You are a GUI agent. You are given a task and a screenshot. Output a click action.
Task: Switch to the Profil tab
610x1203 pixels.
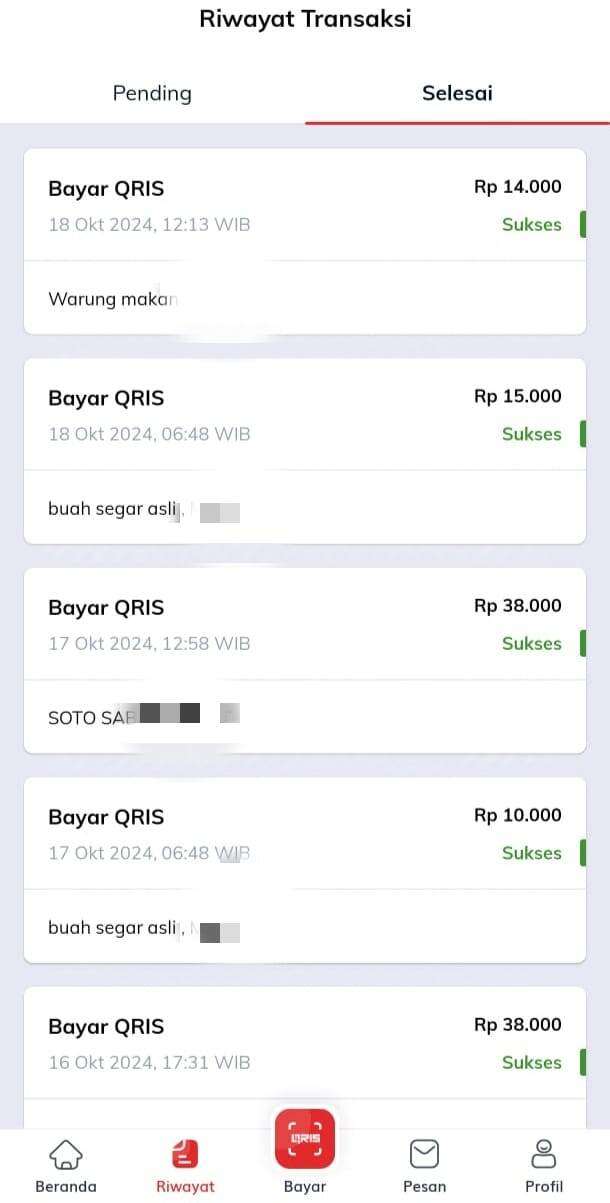click(x=544, y=1167)
